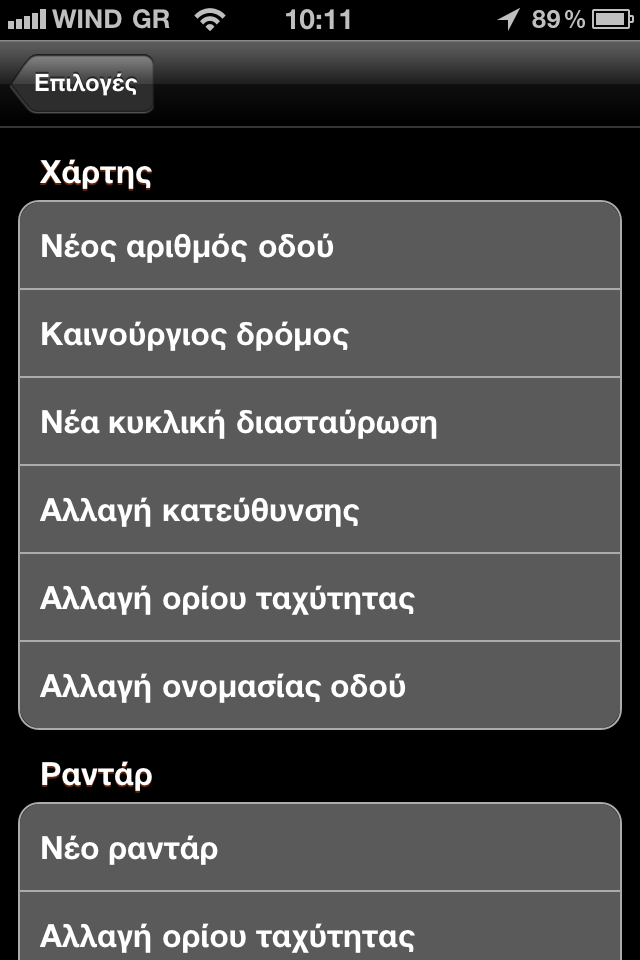Choose Αλλαγή κατεύθυνσης

coord(320,510)
